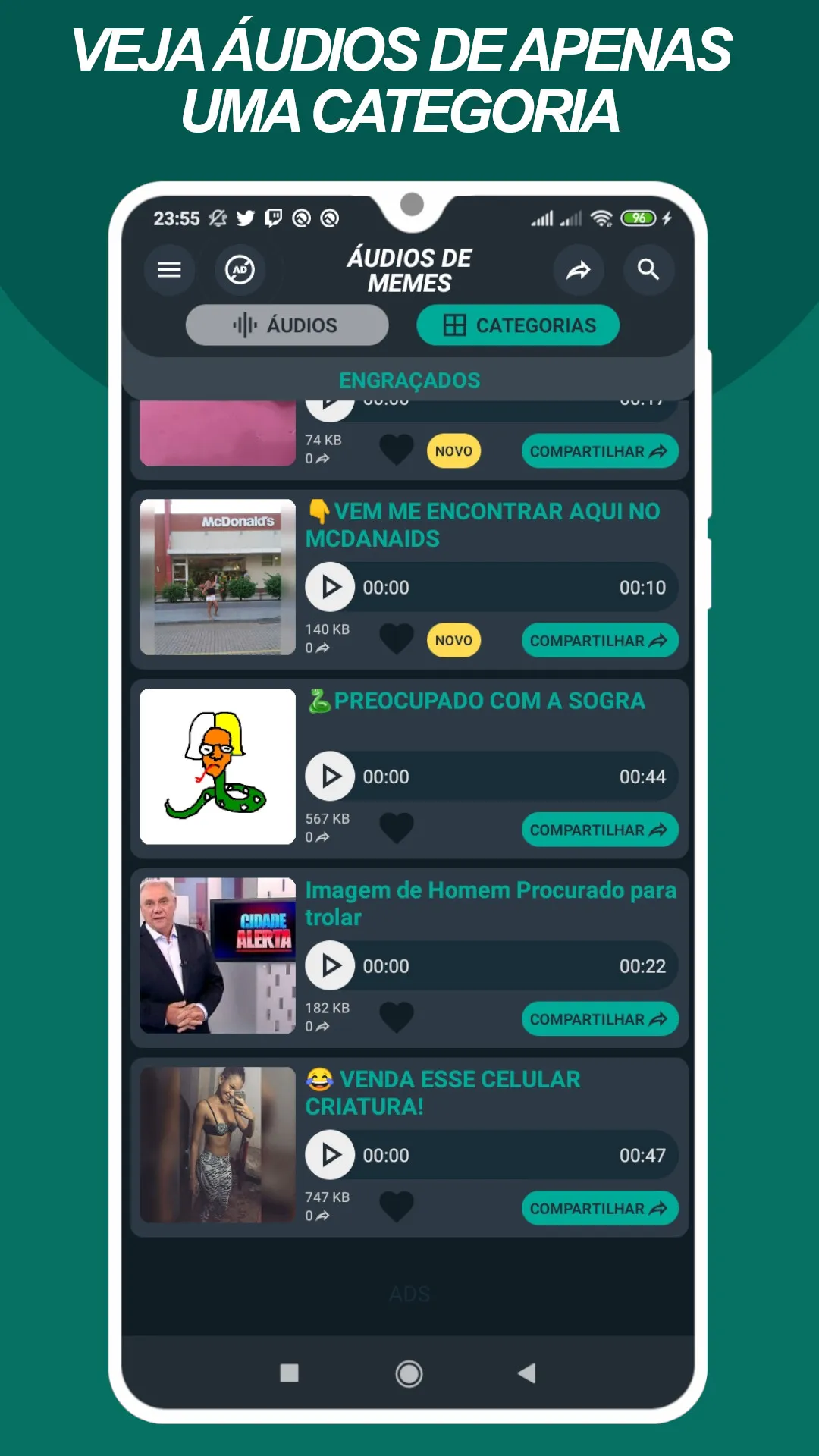Tap COMPARTILHAR on the Cidade Alerta audio
819x1456 pixels.
600,1019
